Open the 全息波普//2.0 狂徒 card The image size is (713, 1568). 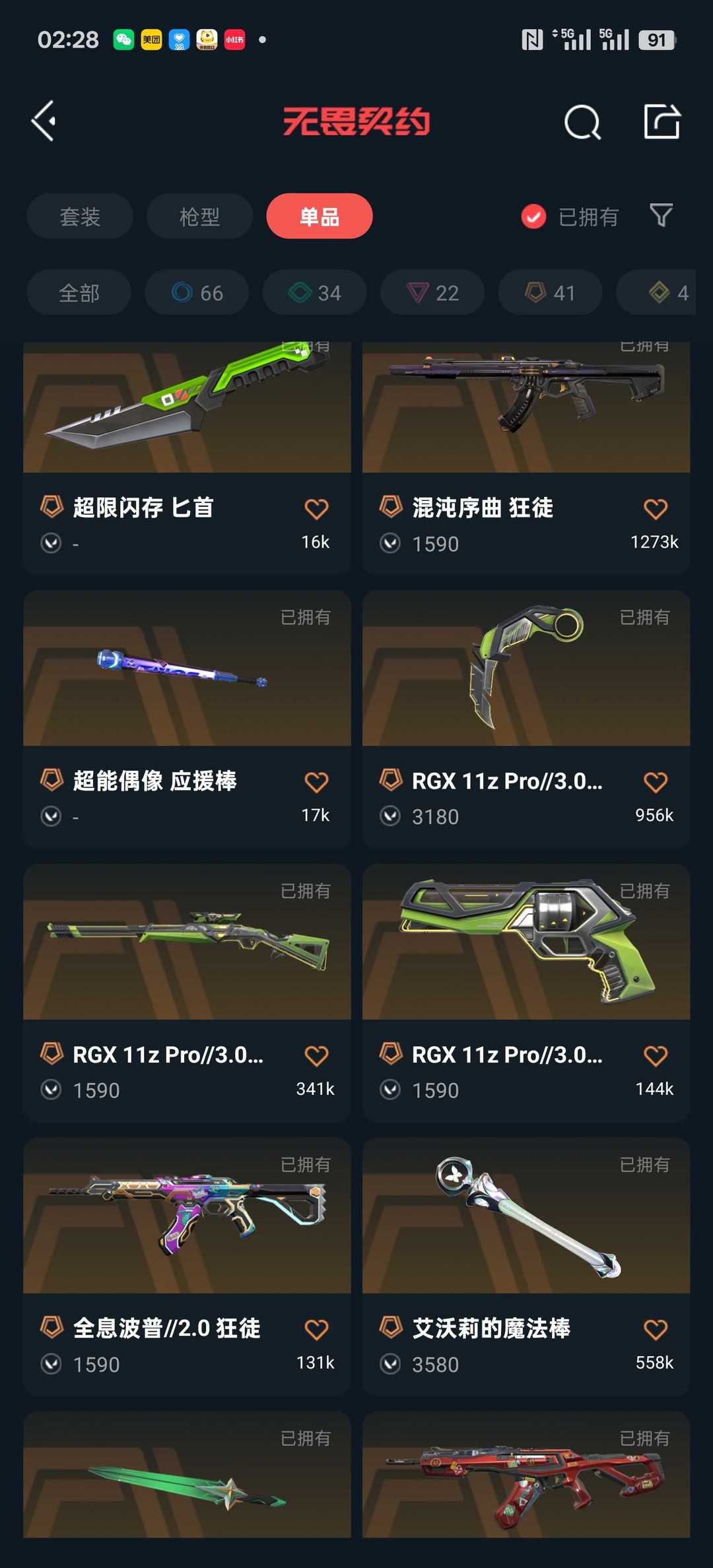[x=187, y=1266]
